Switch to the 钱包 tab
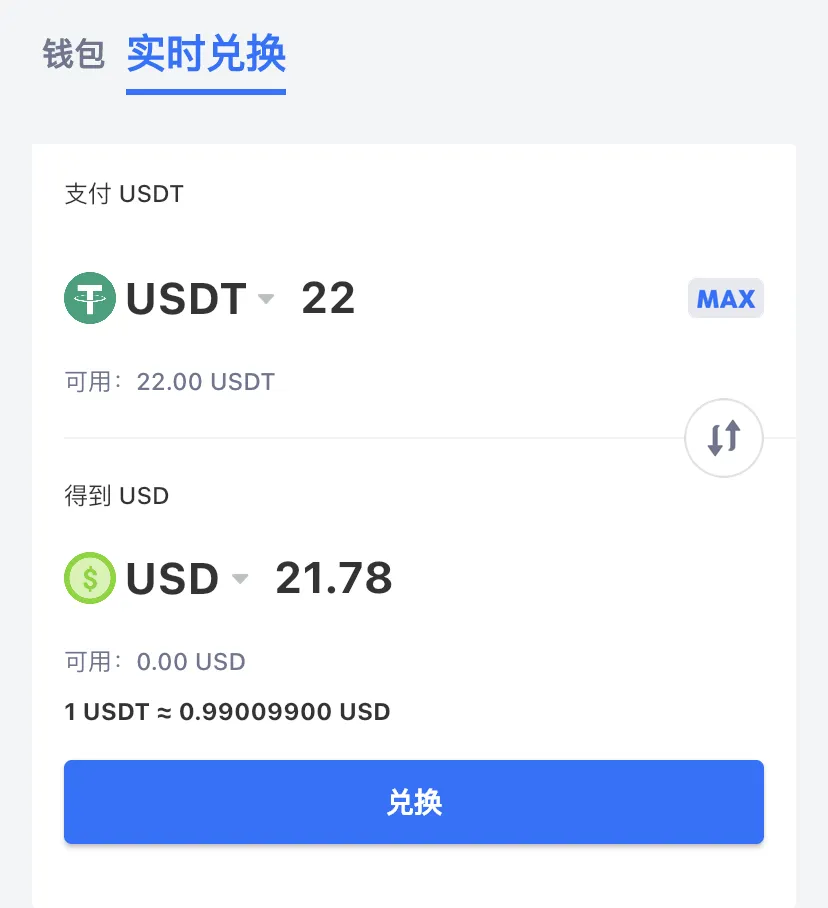Screen dimensions: 828x908 (73, 55)
